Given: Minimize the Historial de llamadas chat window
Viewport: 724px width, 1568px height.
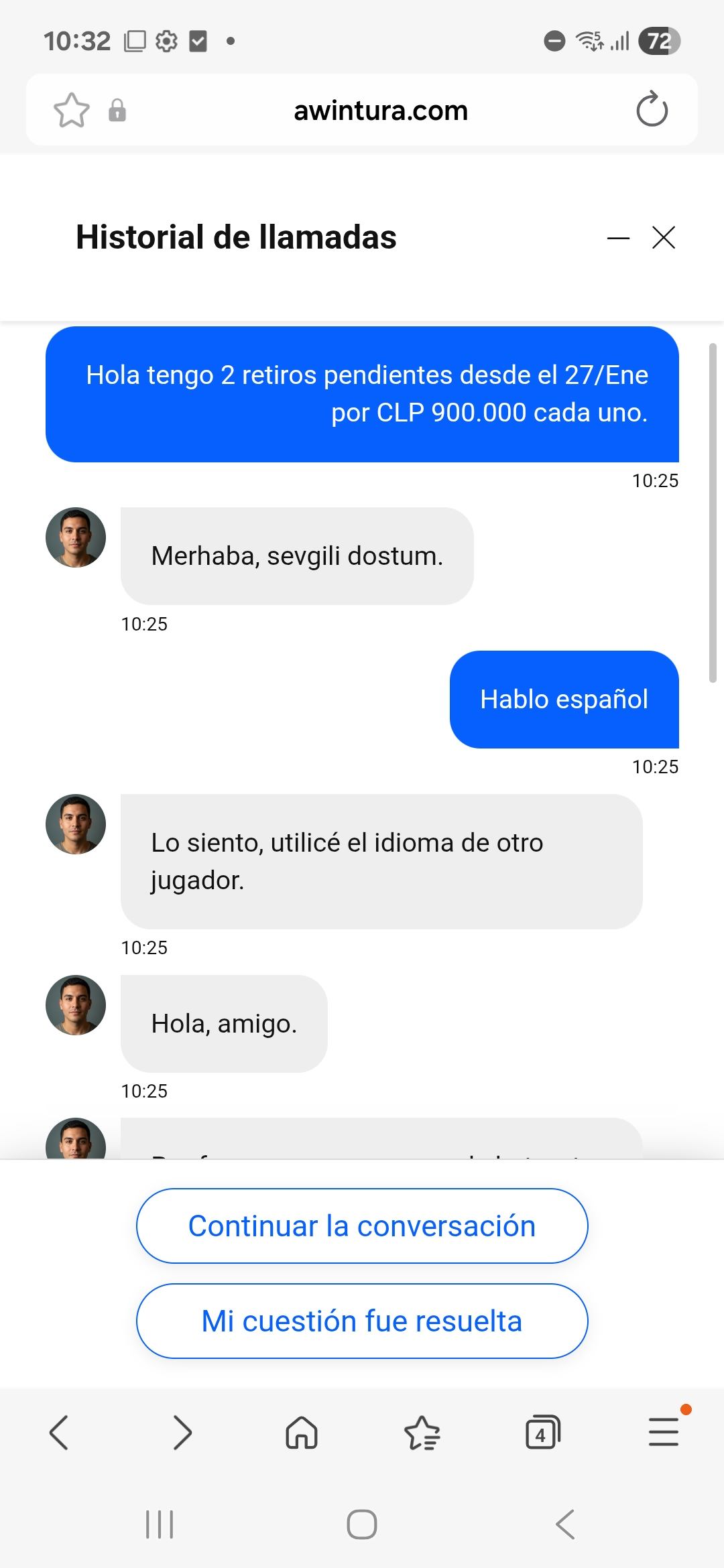Looking at the screenshot, I should 618,238.
